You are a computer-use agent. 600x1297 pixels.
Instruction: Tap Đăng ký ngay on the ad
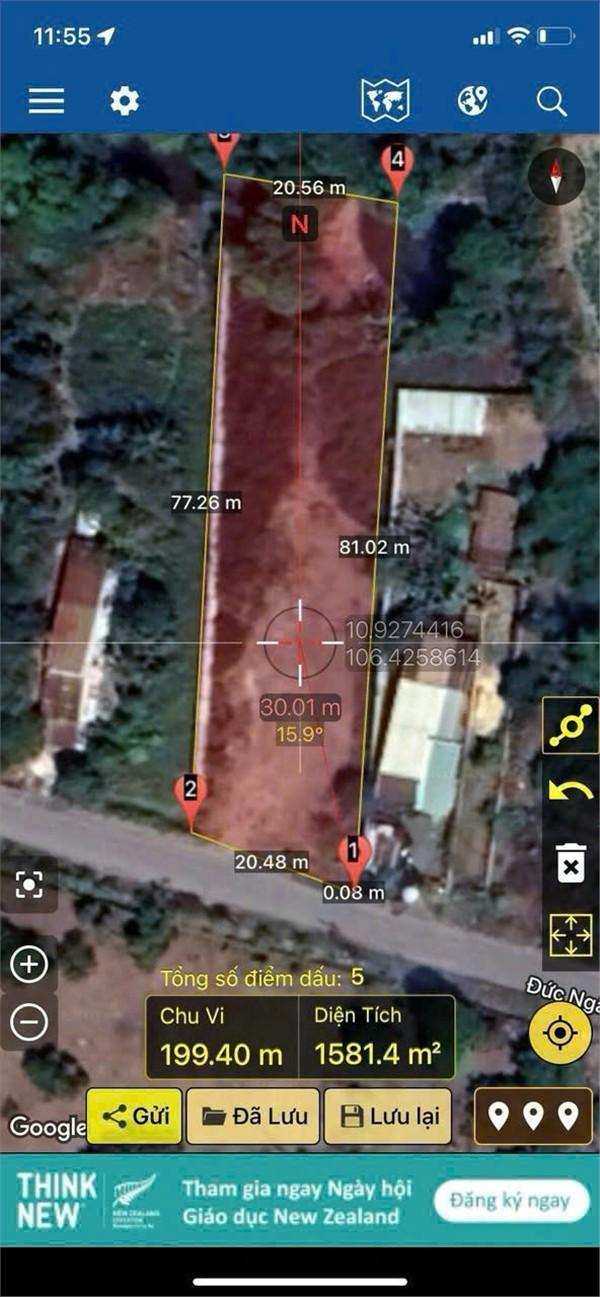click(509, 1200)
